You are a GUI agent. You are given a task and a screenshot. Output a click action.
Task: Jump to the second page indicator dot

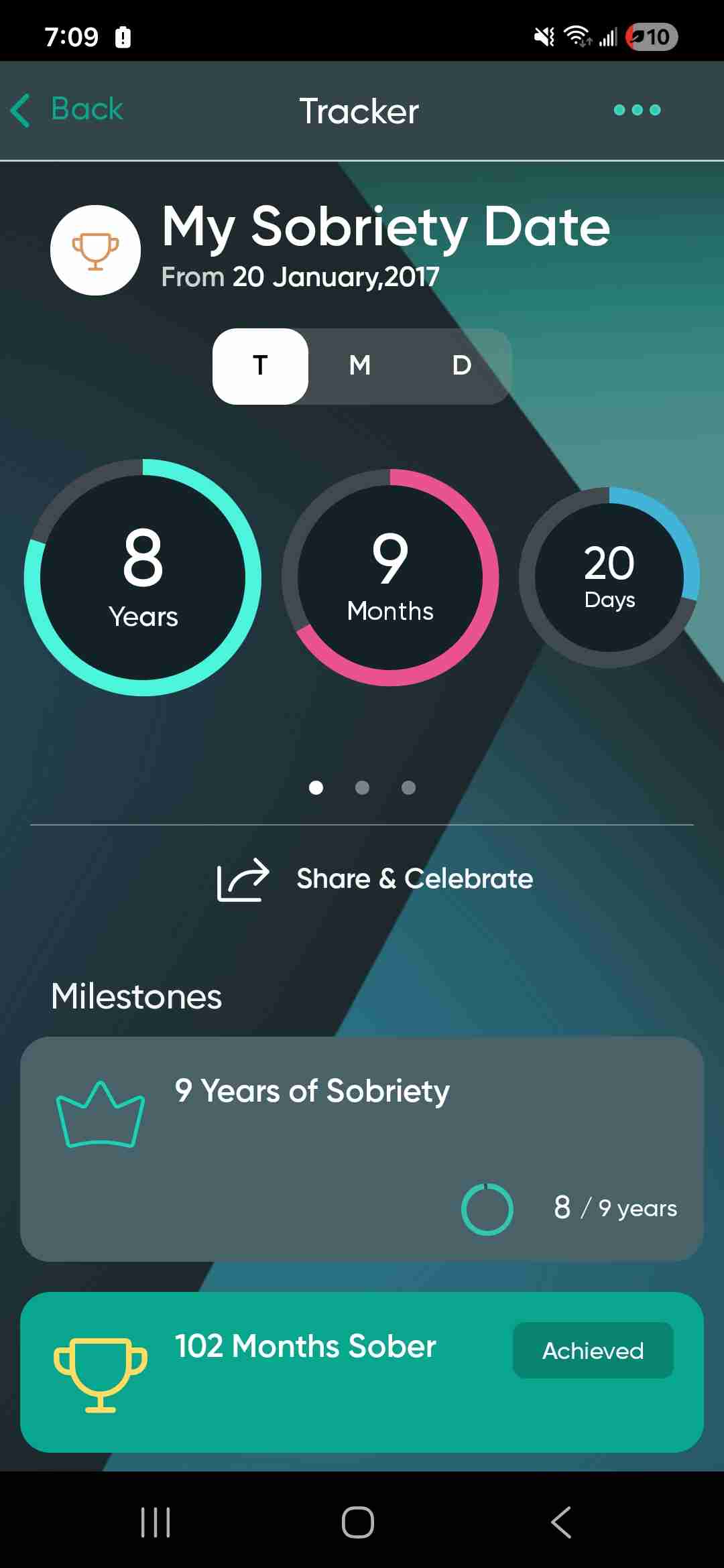362,787
